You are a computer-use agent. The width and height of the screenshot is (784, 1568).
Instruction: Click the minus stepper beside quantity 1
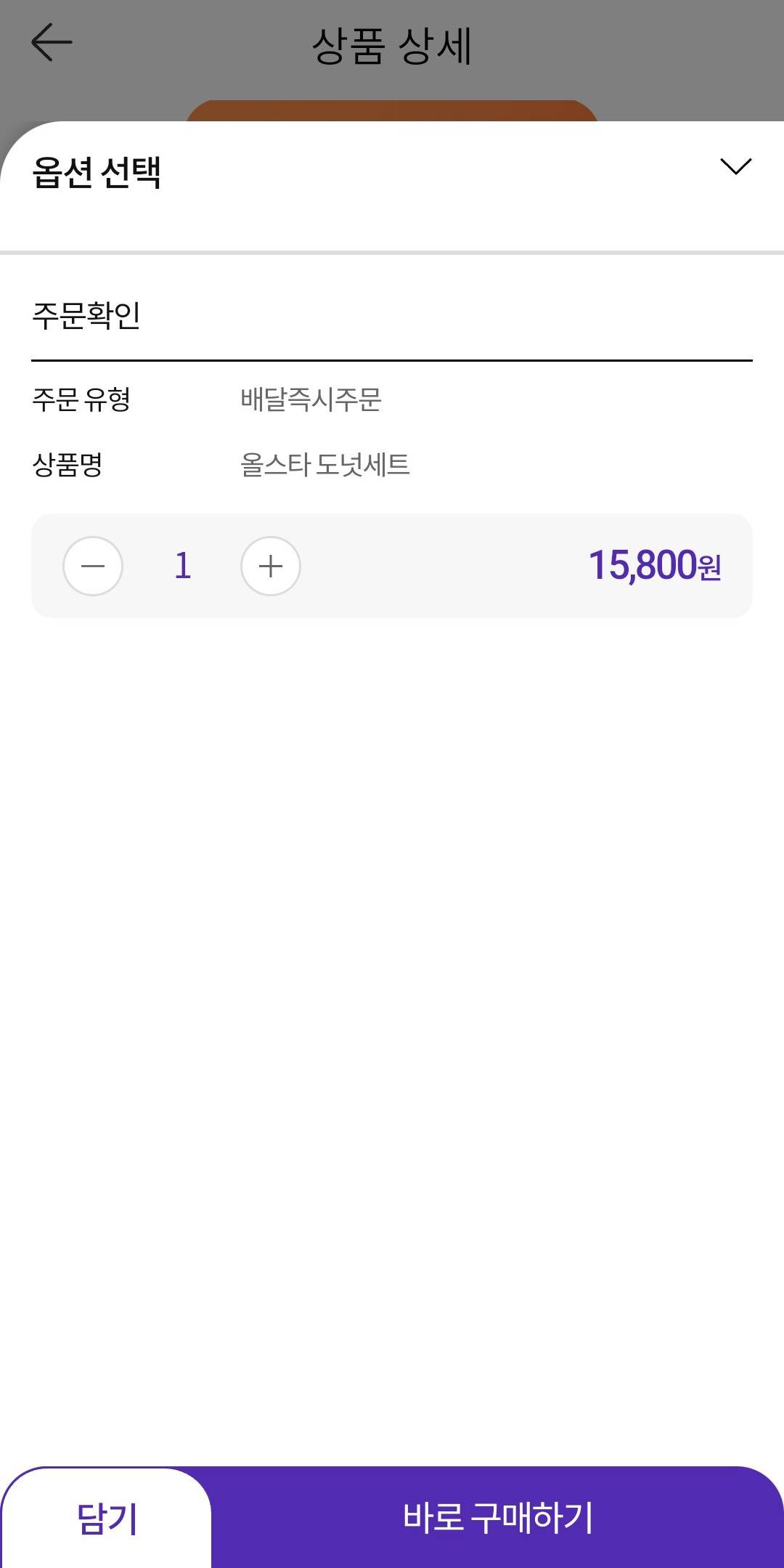(93, 567)
